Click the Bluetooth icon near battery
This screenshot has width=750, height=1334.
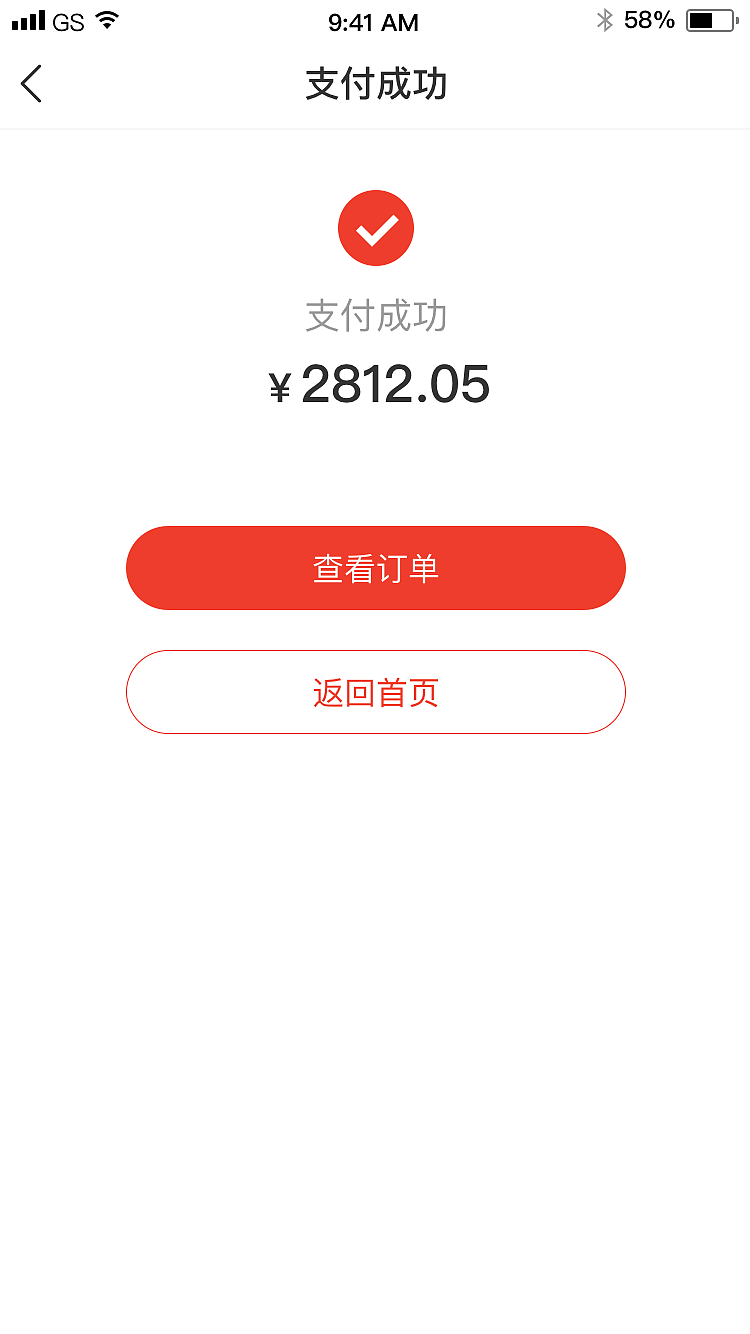604,20
